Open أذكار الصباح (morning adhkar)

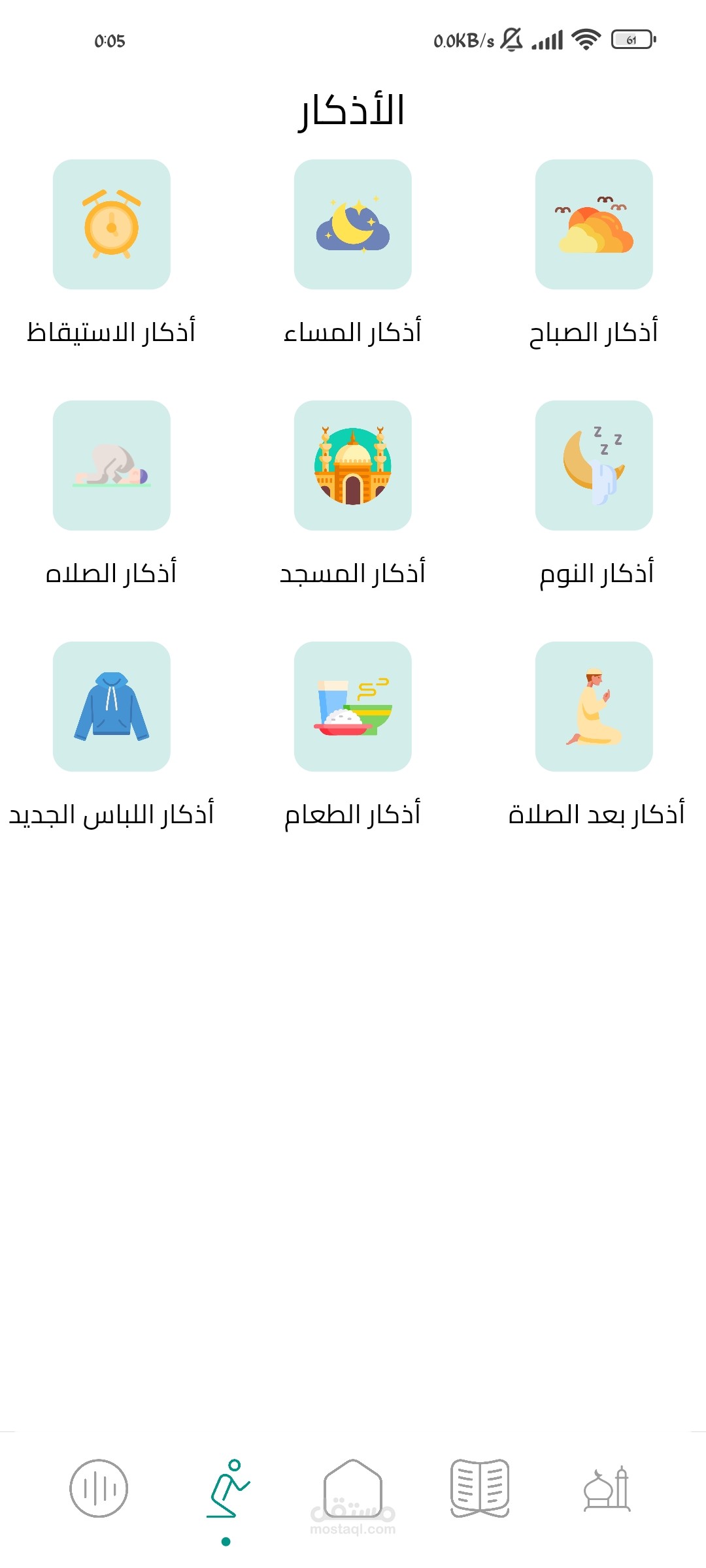tap(594, 224)
